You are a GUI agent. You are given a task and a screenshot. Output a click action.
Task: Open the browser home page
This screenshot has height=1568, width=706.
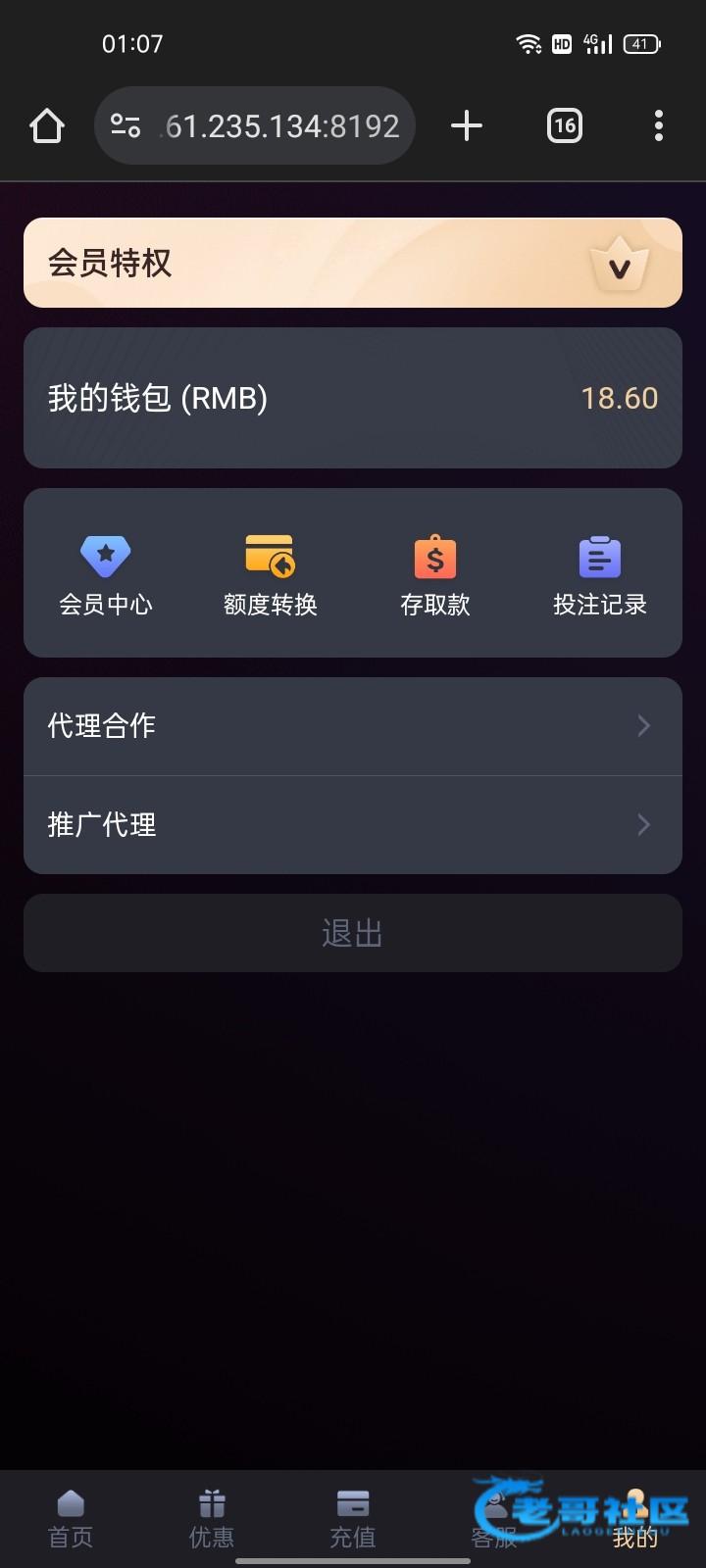point(47,125)
